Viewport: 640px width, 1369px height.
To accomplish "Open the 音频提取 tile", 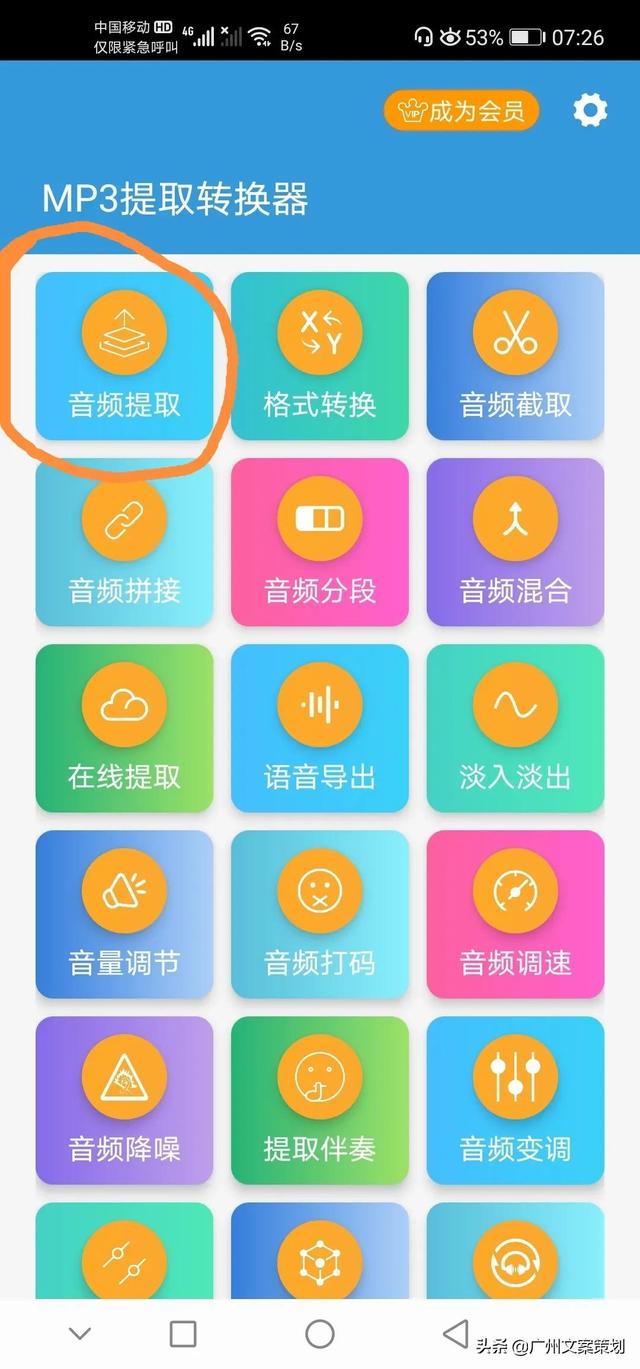I will tap(124, 356).
